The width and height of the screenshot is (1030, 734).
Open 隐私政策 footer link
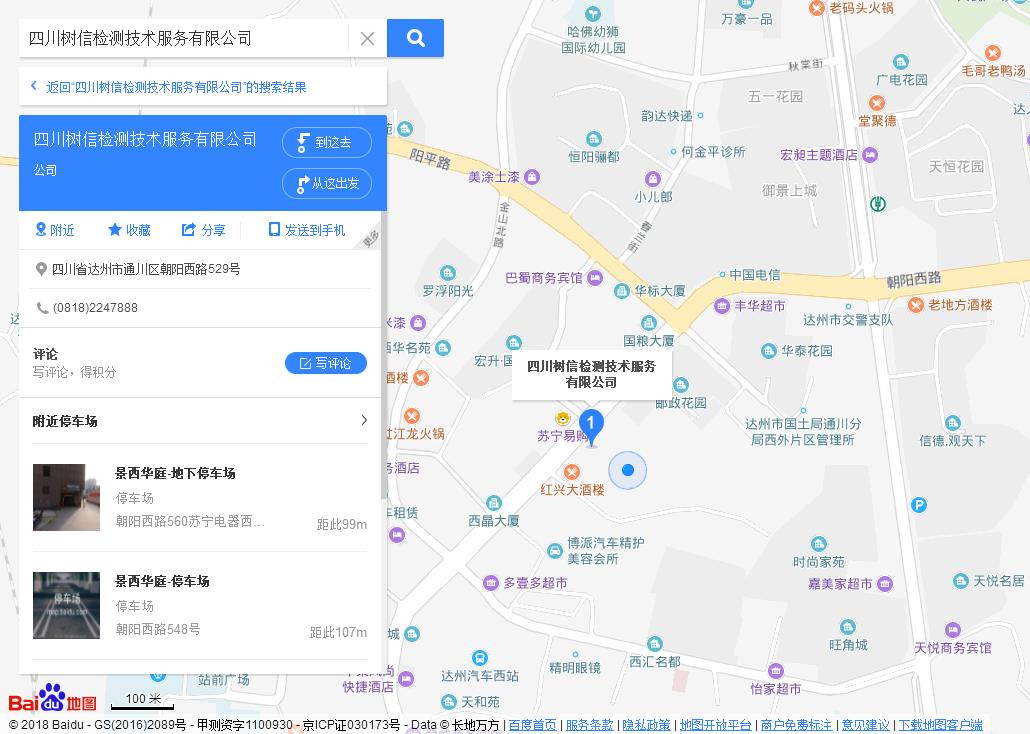tap(646, 725)
